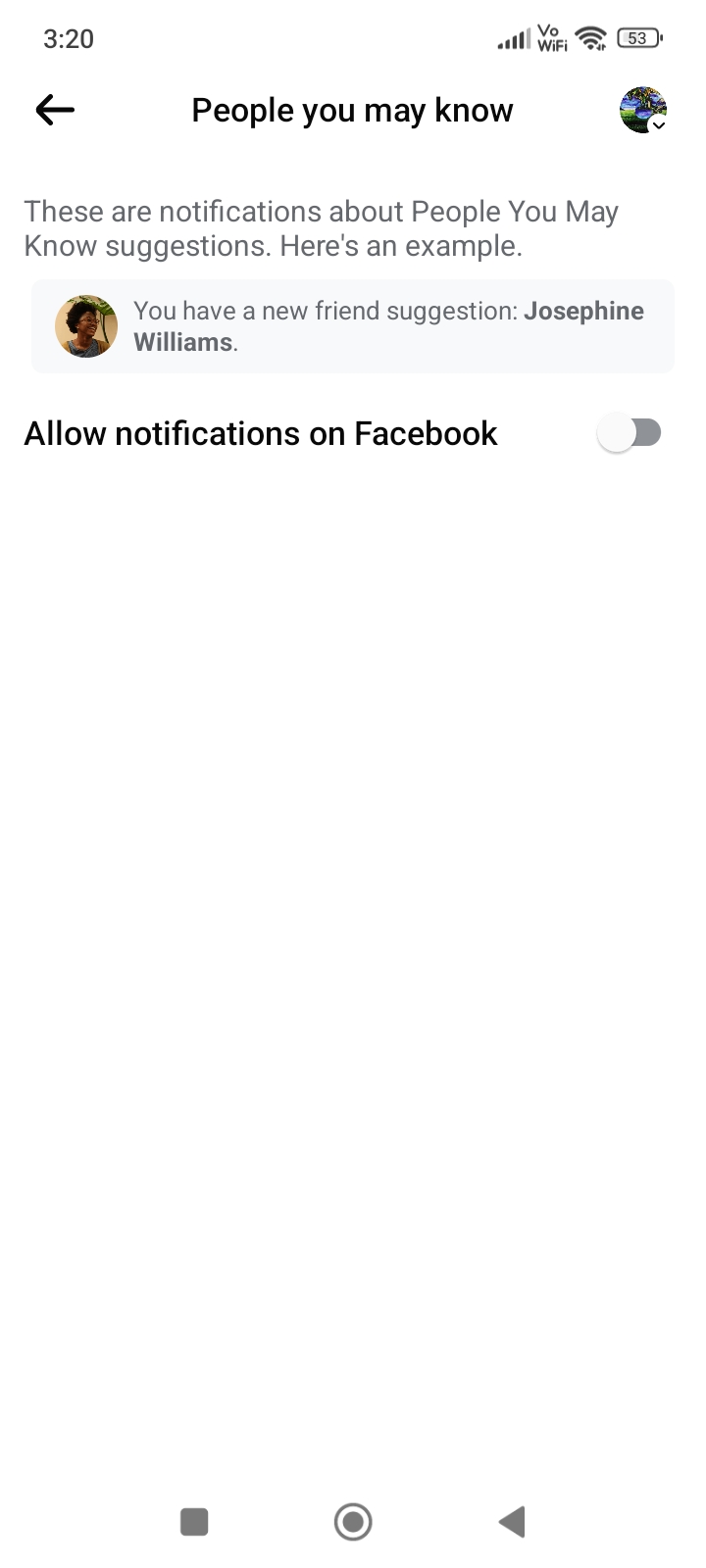Enable Allow notifications on Facebook
Viewport: 706px width, 1568px height.
(x=630, y=432)
